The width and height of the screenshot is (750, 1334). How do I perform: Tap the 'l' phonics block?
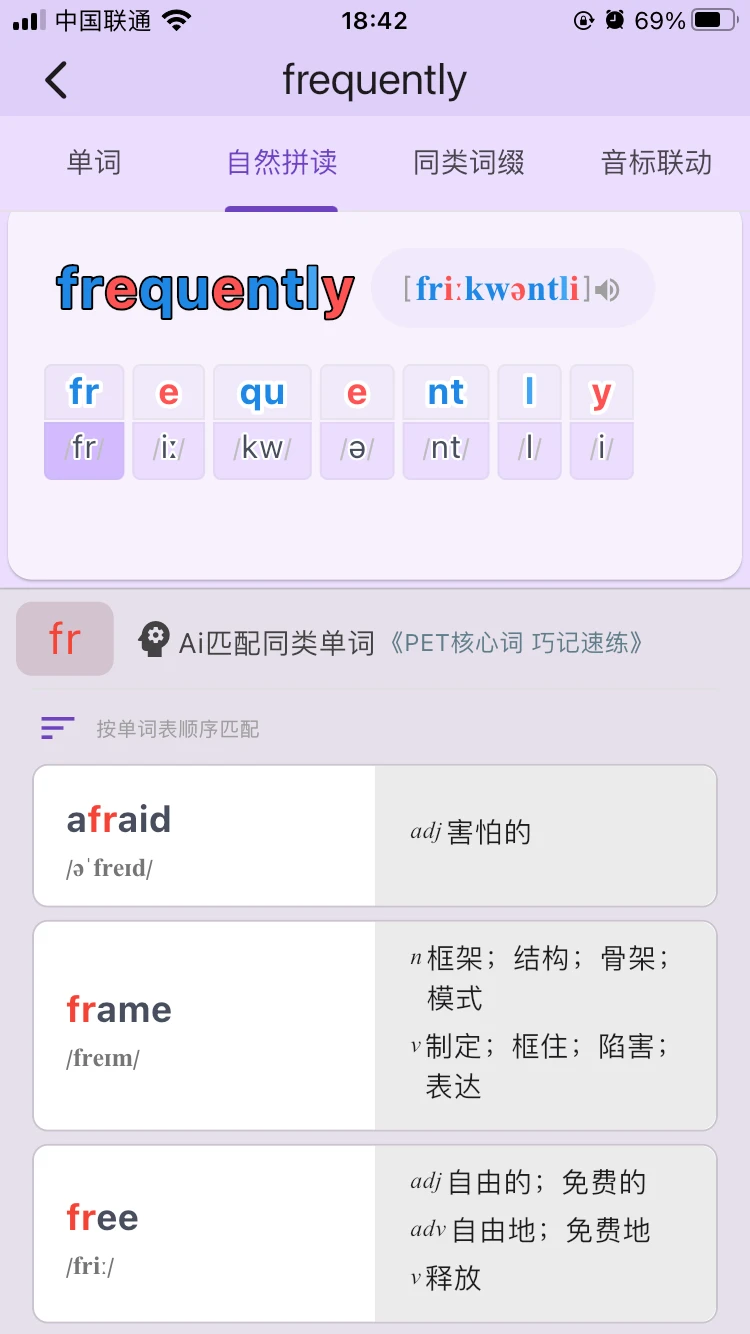tap(529, 422)
